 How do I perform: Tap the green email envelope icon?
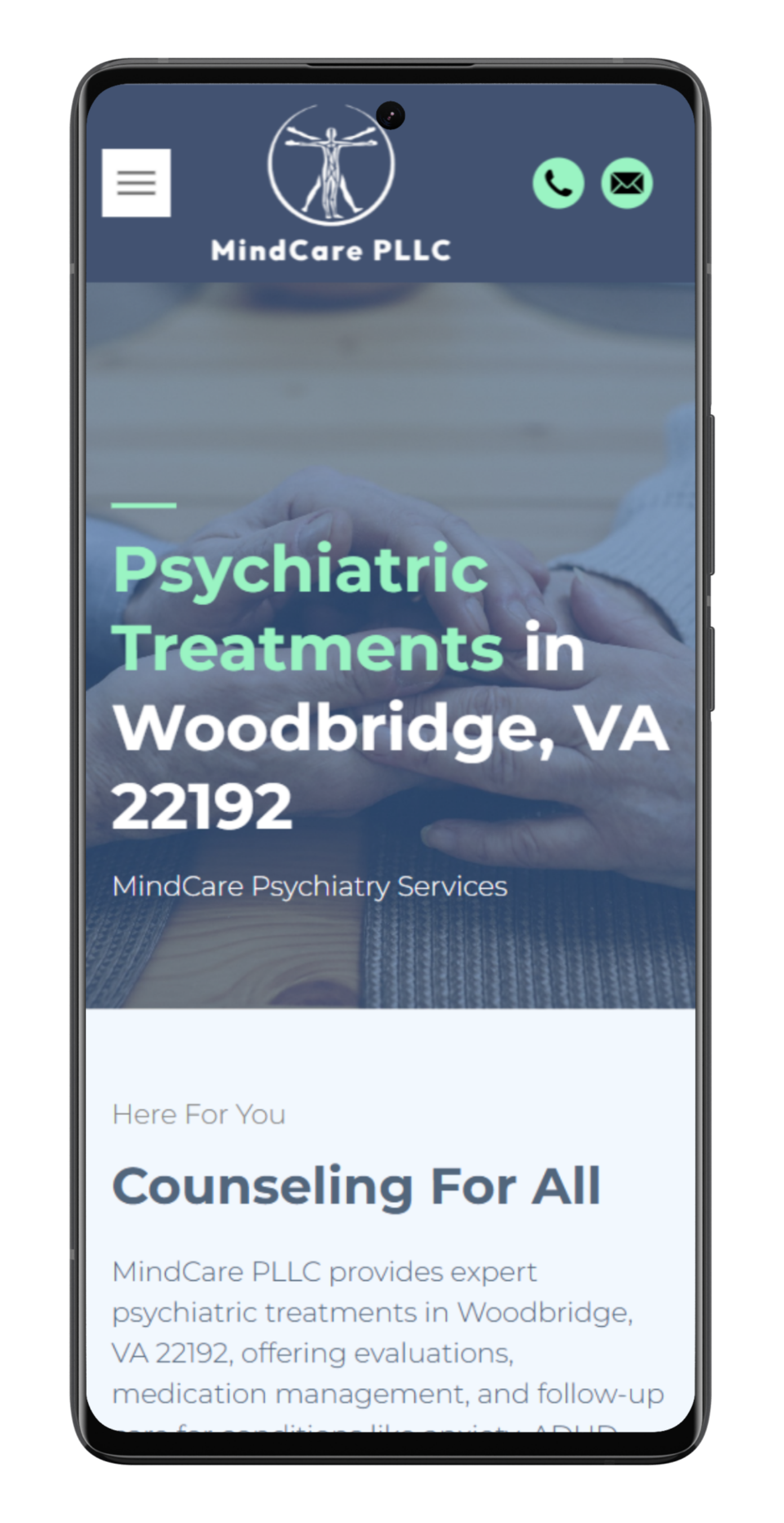point(627,183)
